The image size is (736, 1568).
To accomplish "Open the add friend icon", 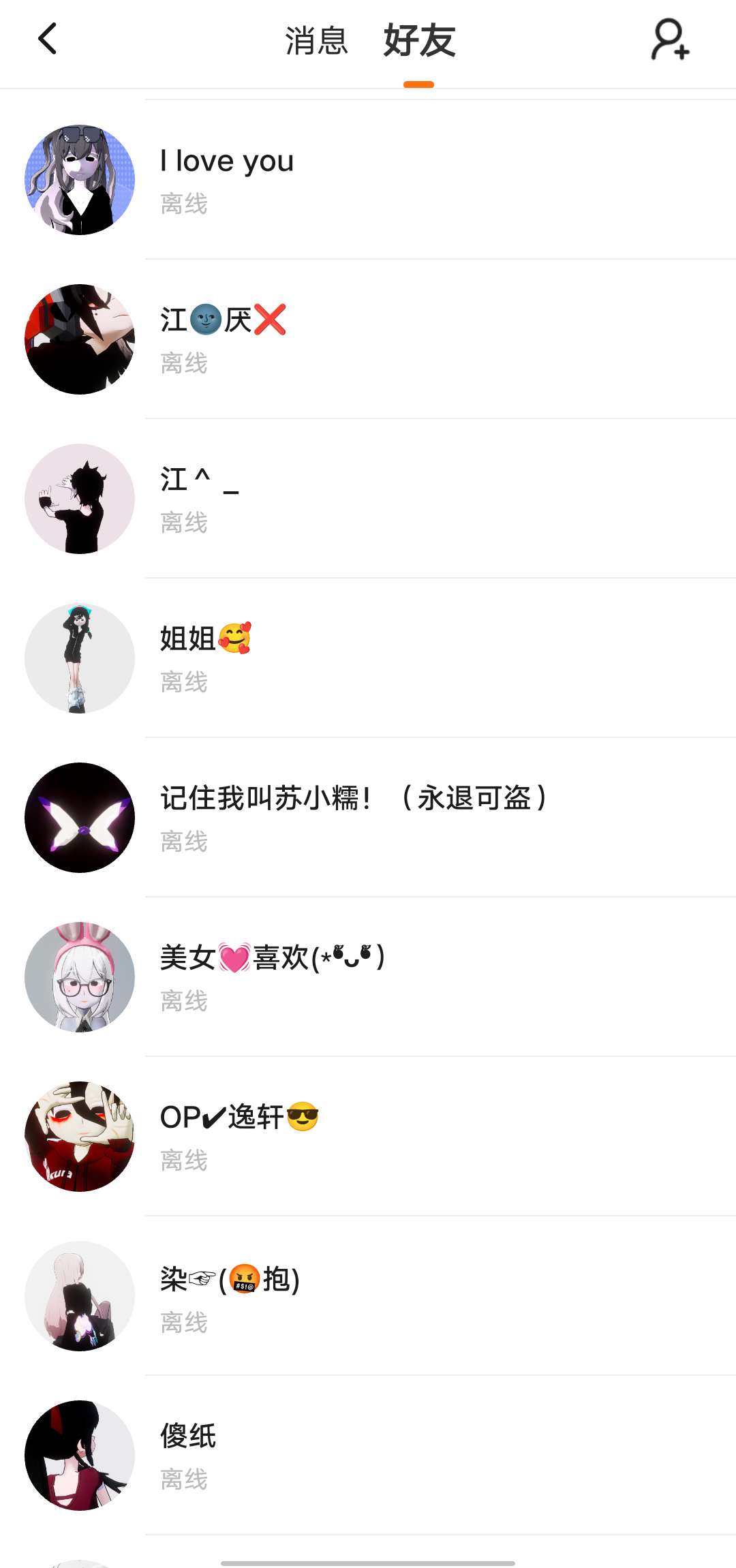I will point(670,40).
